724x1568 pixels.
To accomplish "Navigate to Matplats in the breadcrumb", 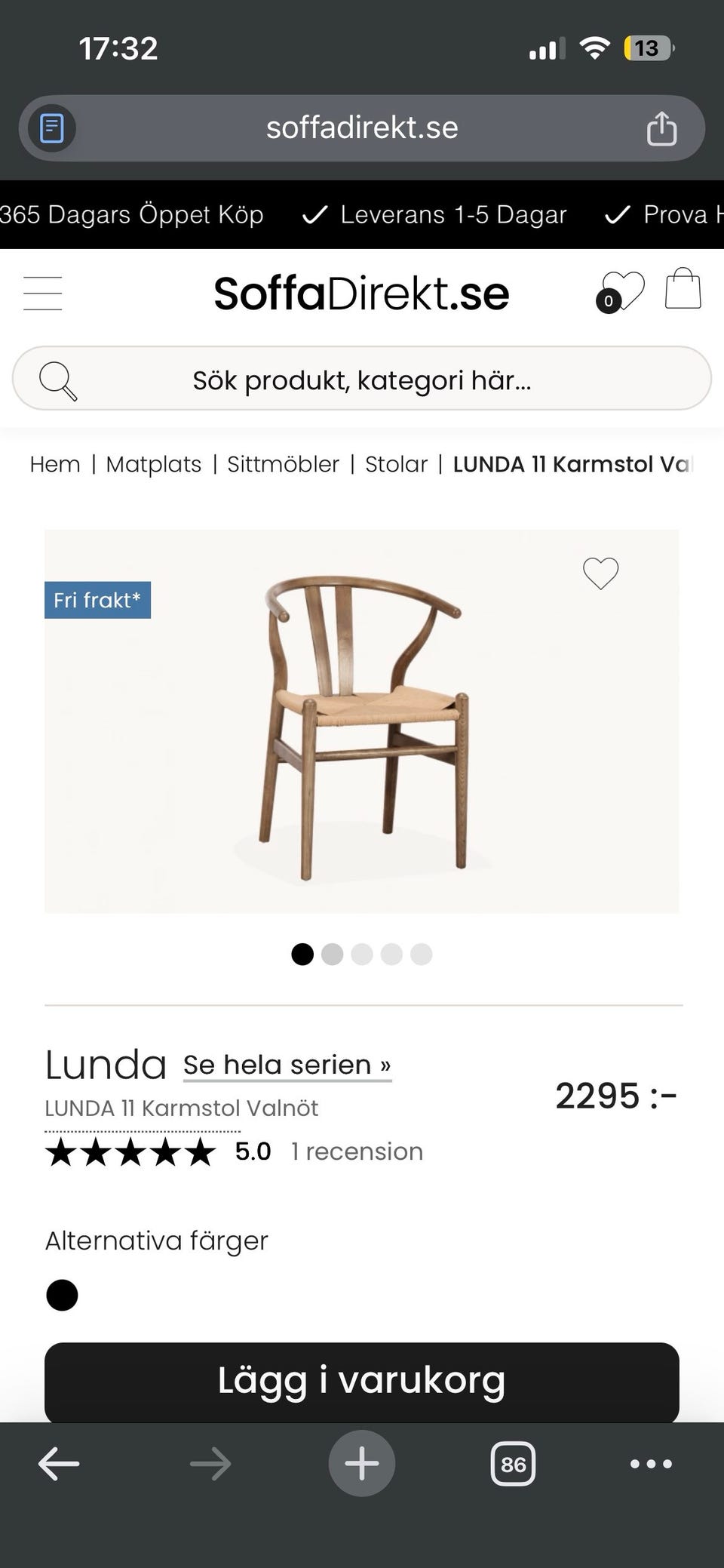I will tap(153, 464).
